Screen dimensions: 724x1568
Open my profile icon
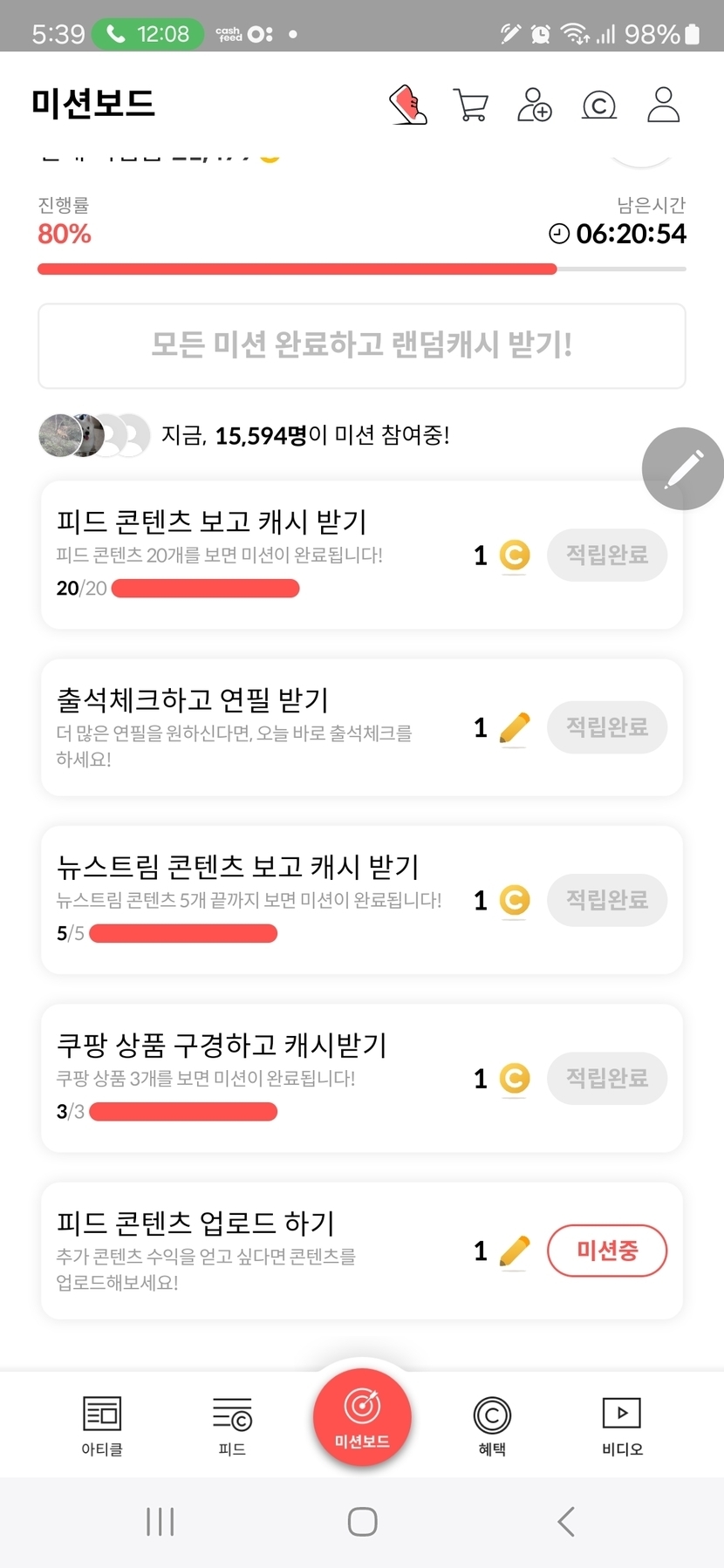coord(663,105)
